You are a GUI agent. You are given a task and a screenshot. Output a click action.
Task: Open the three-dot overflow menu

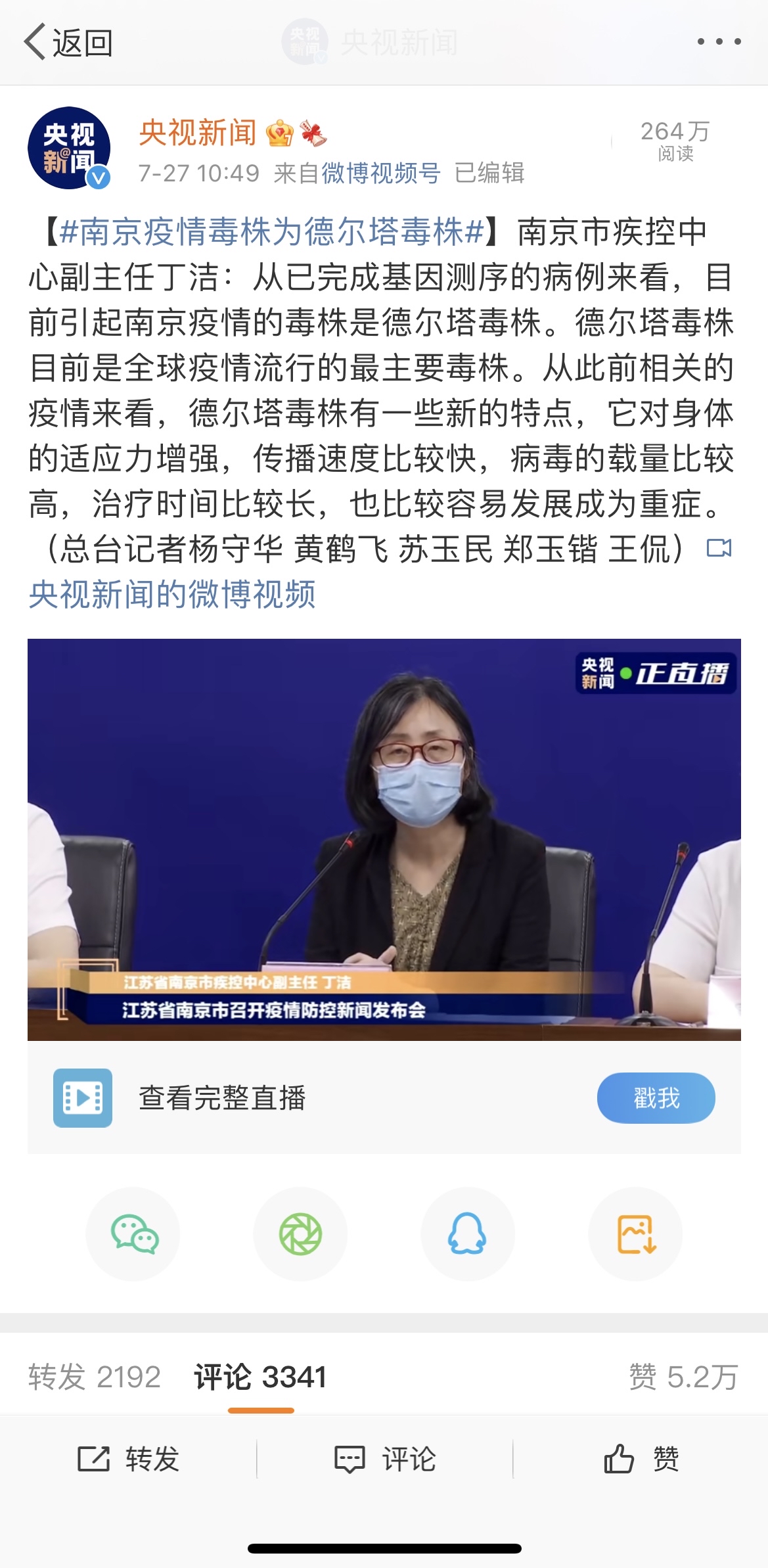tap(719, 41)
